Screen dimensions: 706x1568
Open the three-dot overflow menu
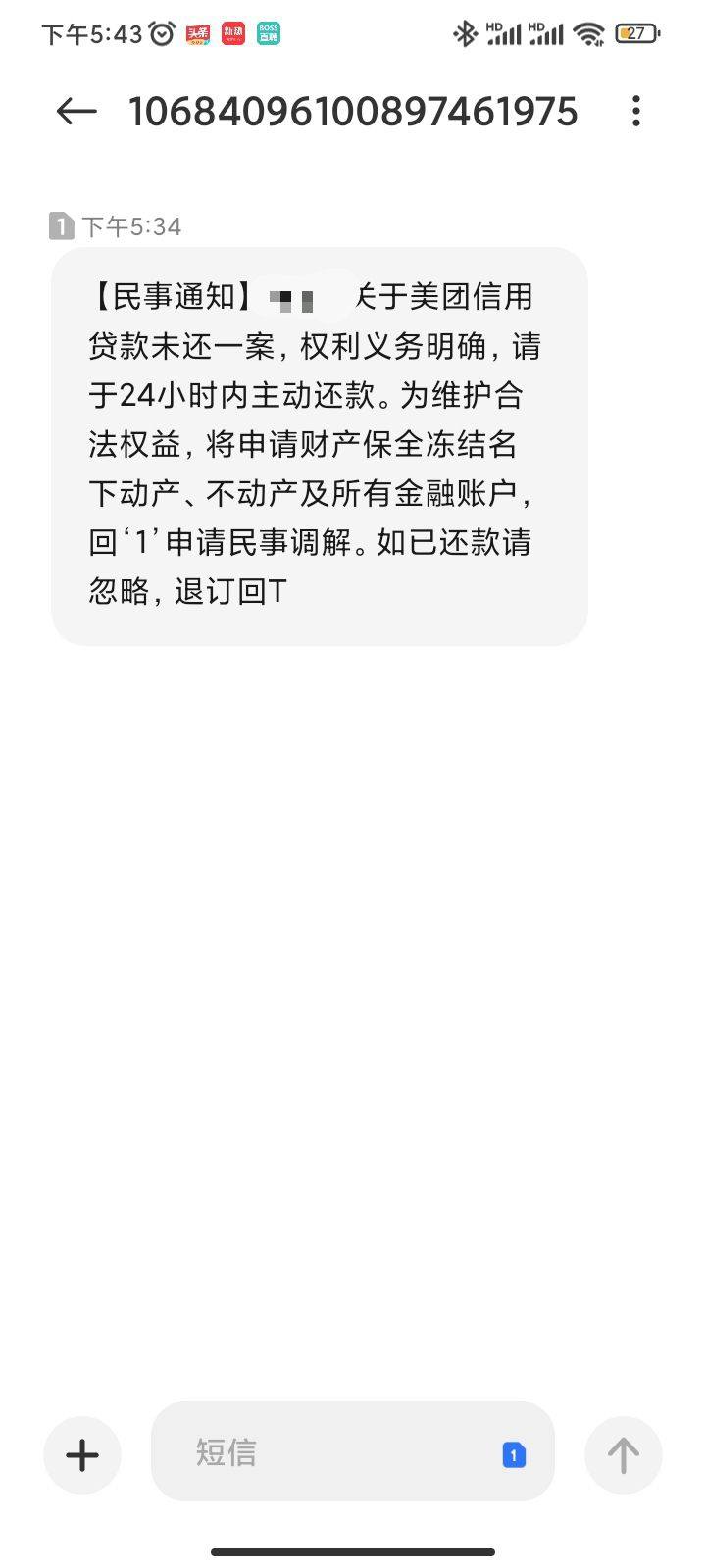pos(636,112)
